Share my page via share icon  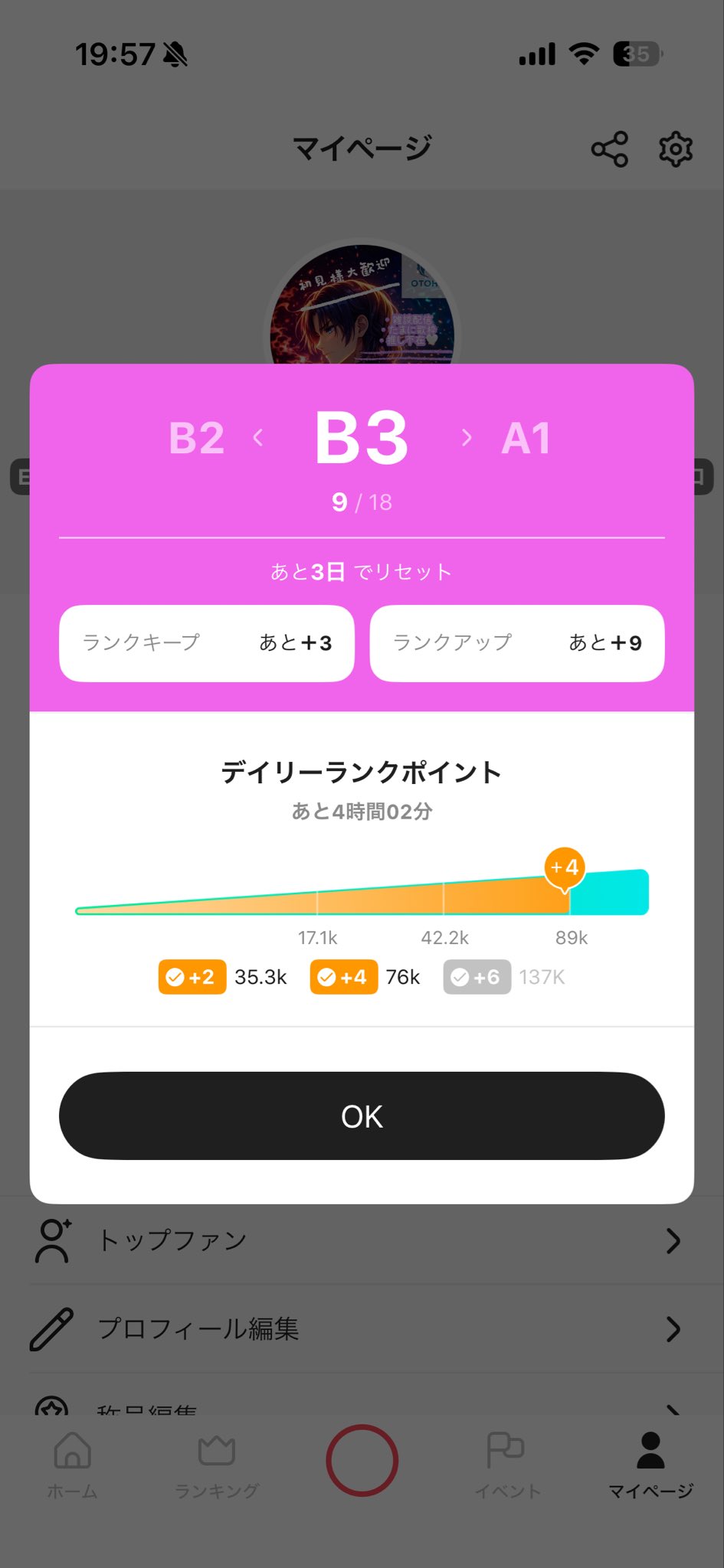pyautogui.click(x=609, y=149)
